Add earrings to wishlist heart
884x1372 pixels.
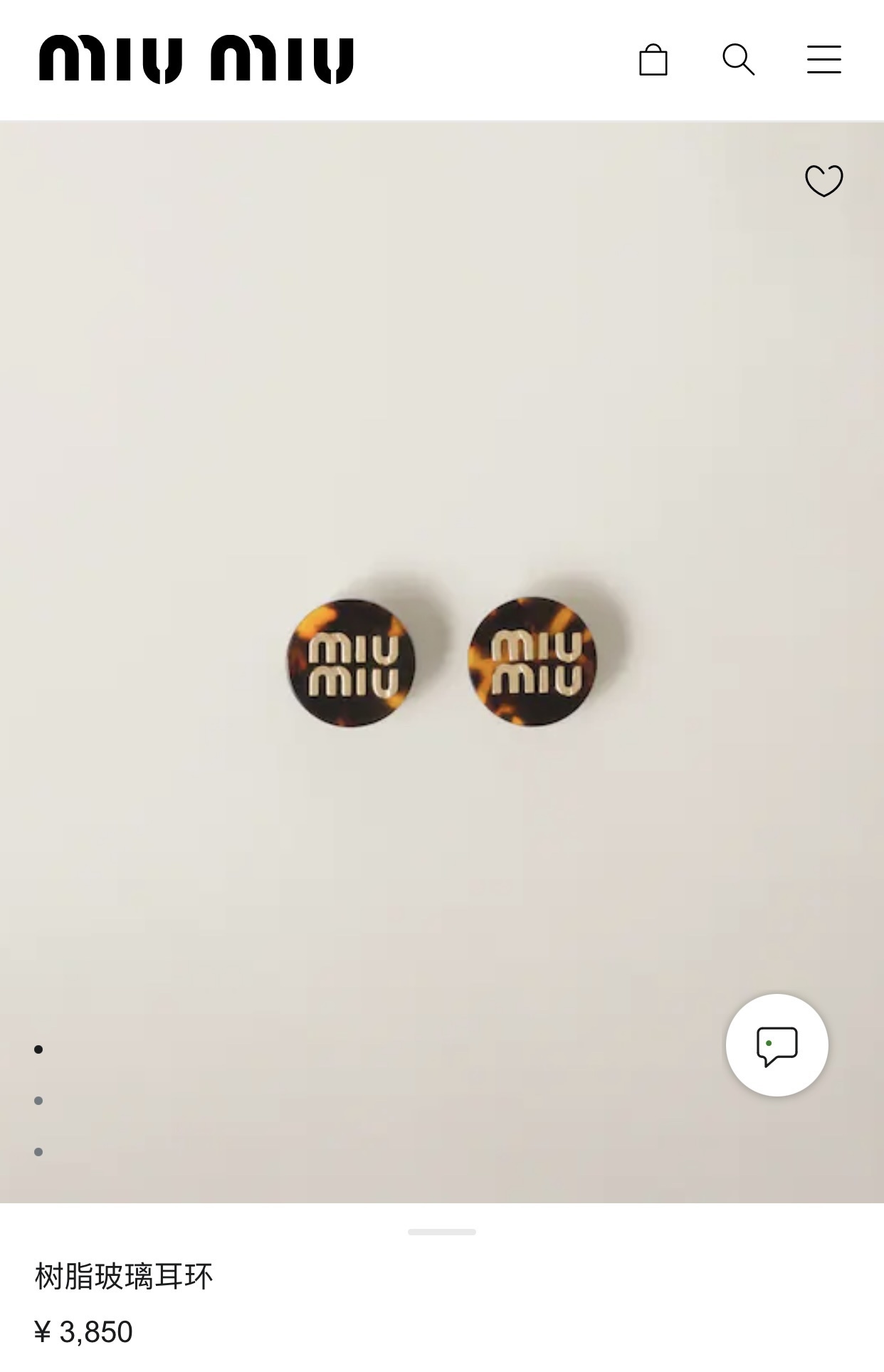[824, 181]
